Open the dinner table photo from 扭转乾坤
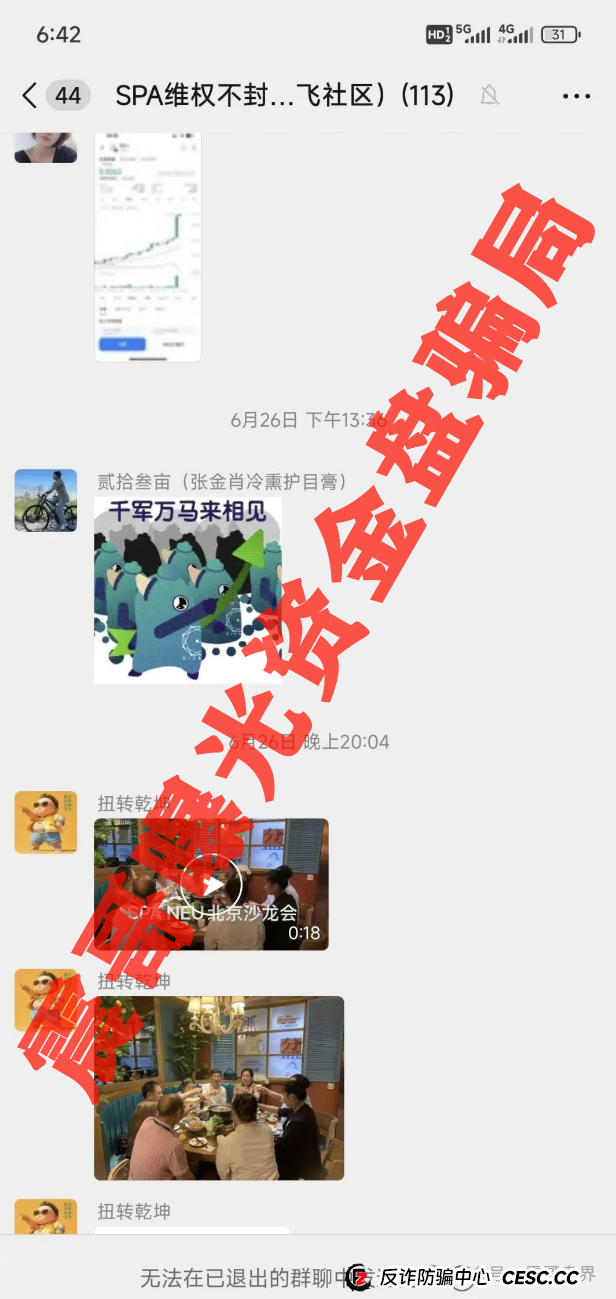 [x=219, y=1088]
